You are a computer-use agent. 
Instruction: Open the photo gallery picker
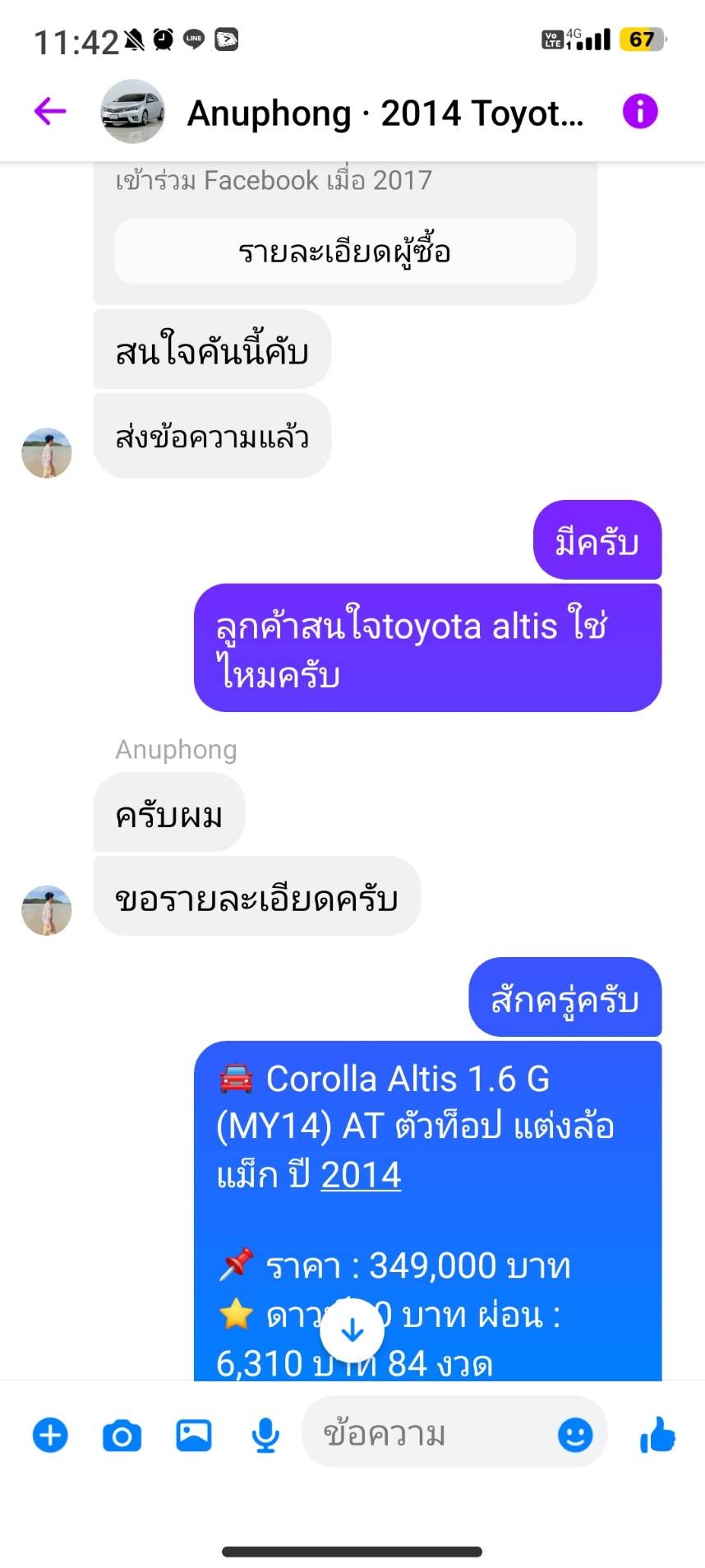point(194,1435)
